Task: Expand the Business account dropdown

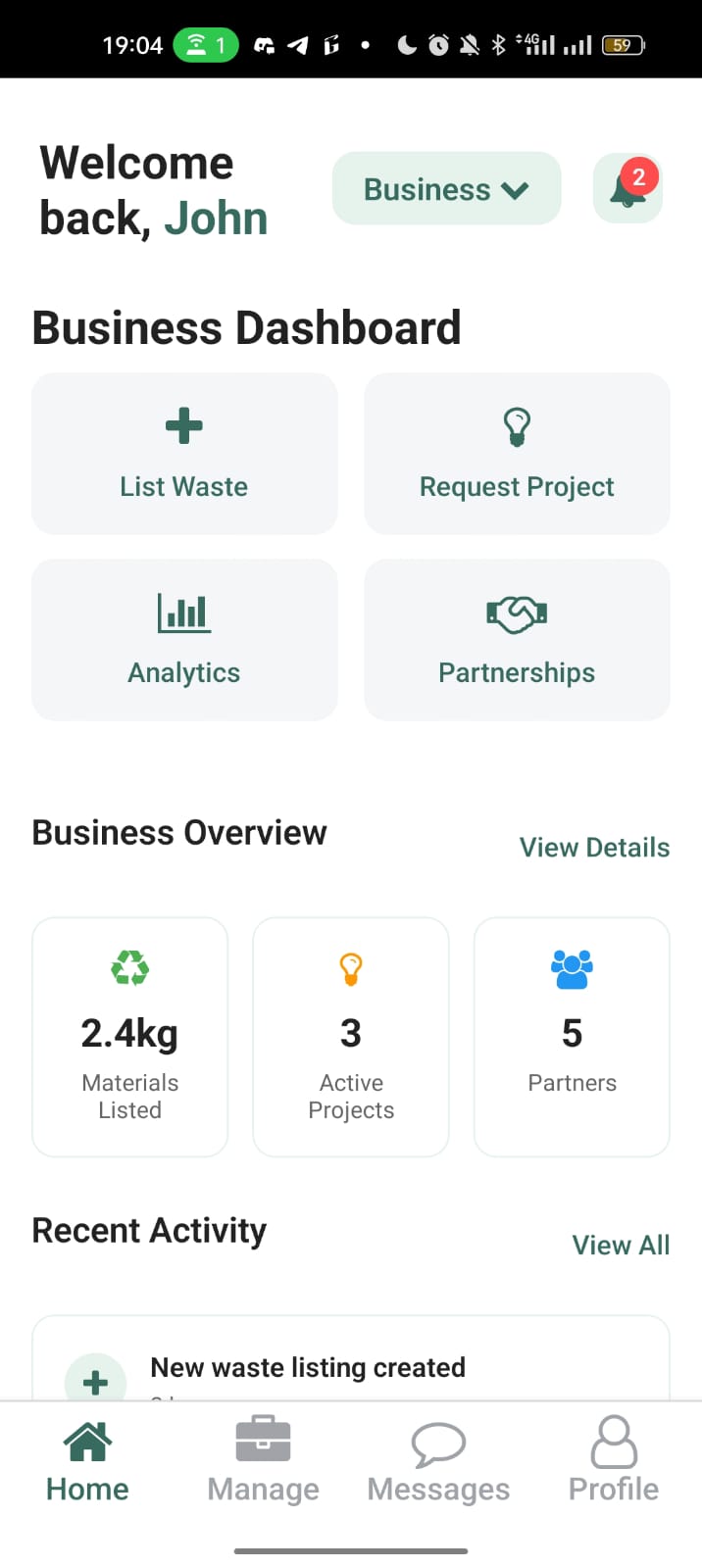Action: (x=446, y=188)
